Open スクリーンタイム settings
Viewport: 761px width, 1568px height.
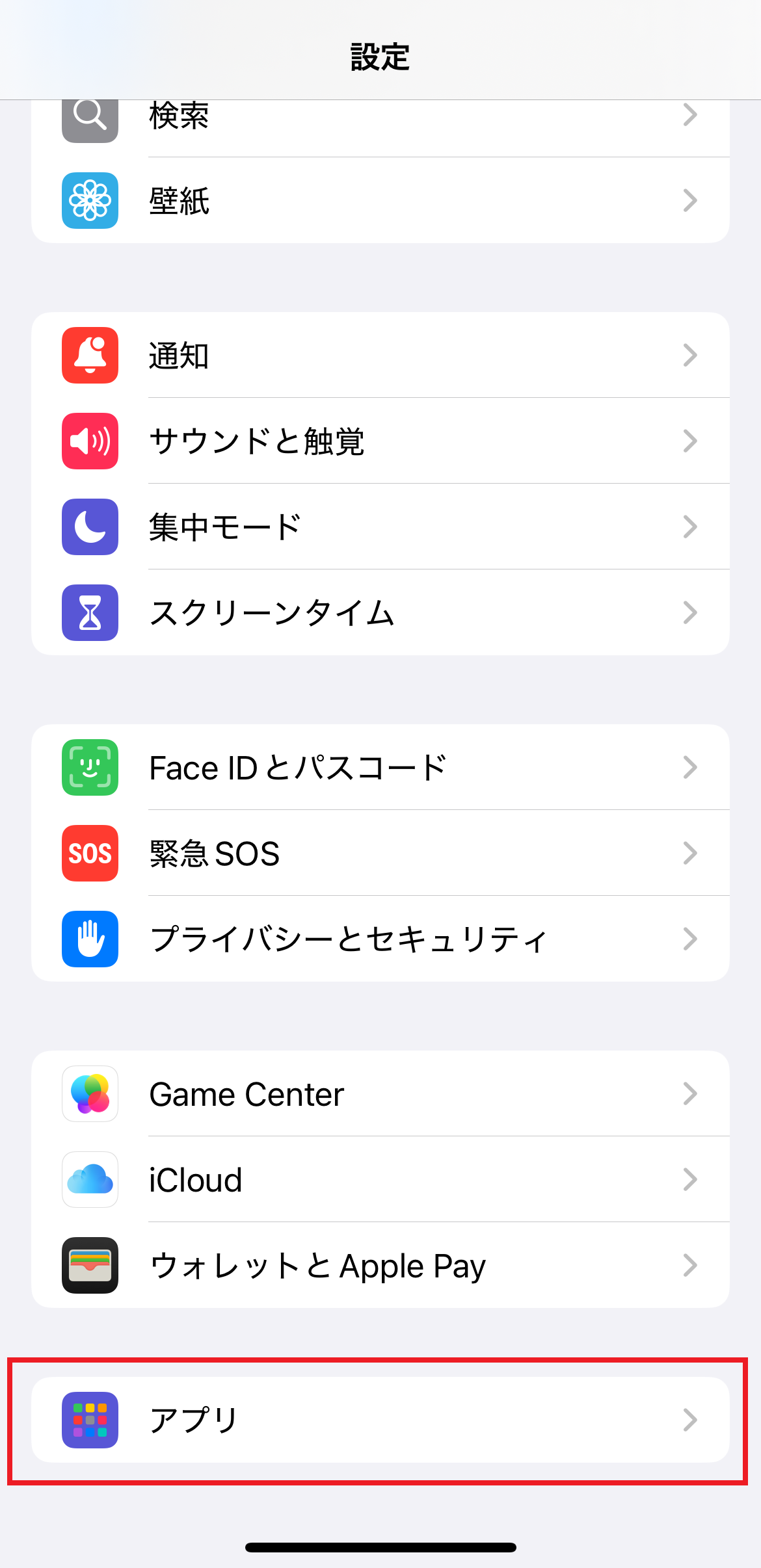pos(380,612)
